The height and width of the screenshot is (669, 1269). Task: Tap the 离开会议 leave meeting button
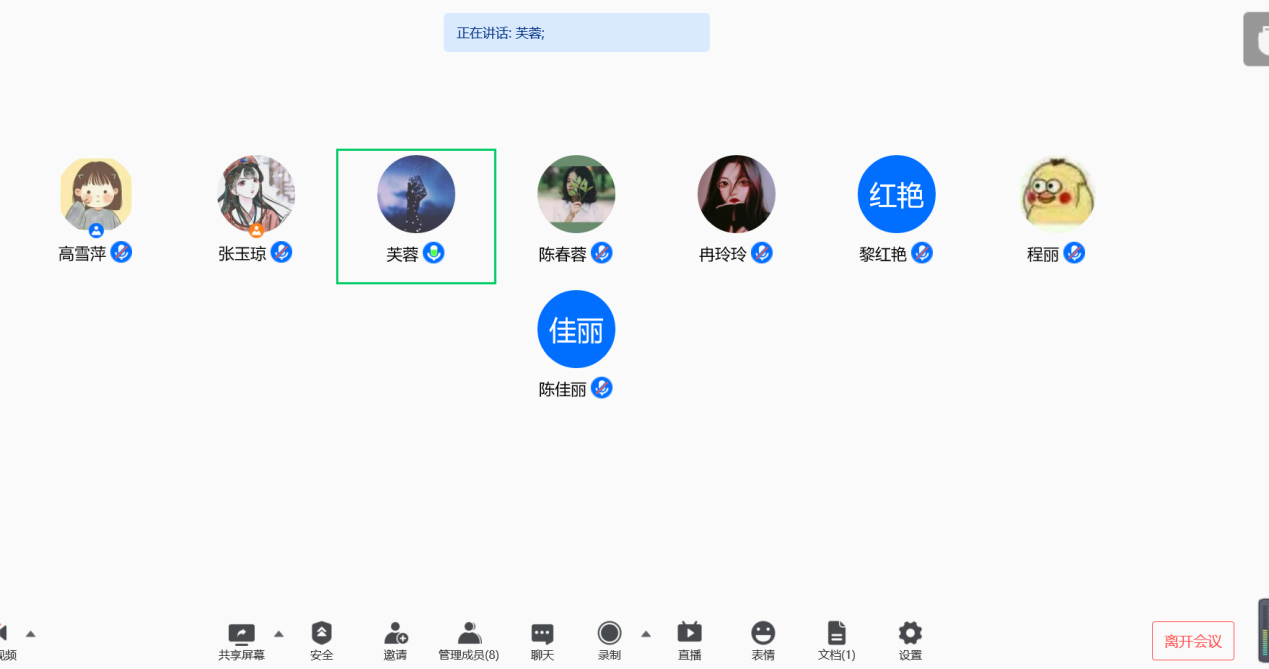tap(1193, 641)
